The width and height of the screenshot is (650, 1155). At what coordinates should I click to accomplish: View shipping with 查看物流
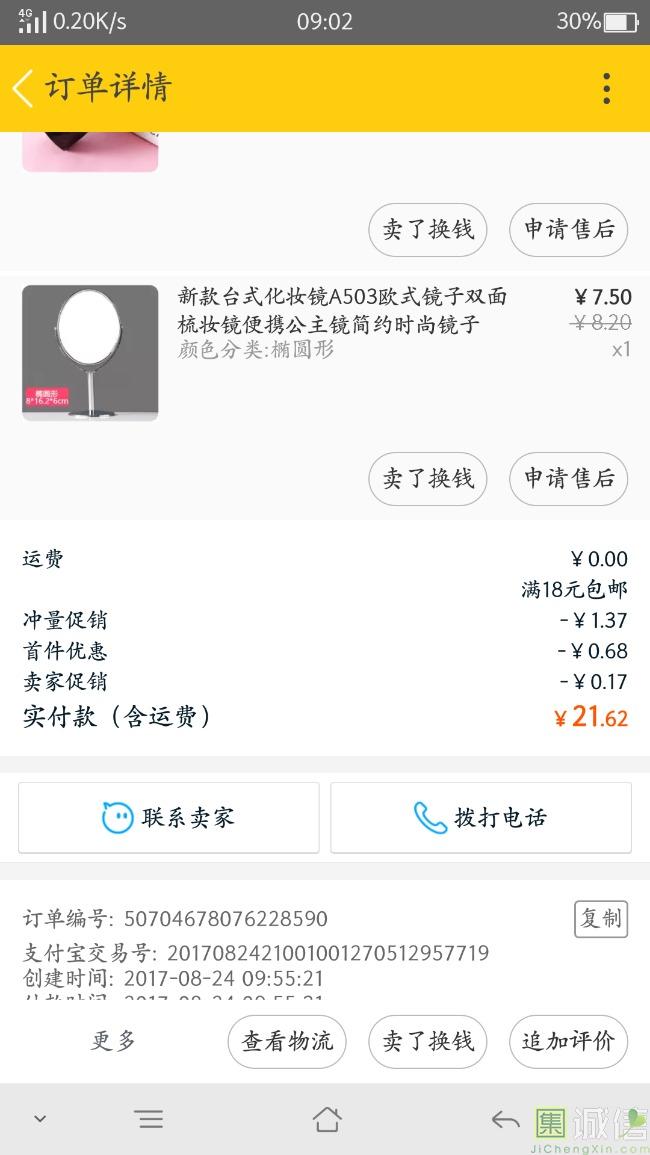coord(287,1041)
